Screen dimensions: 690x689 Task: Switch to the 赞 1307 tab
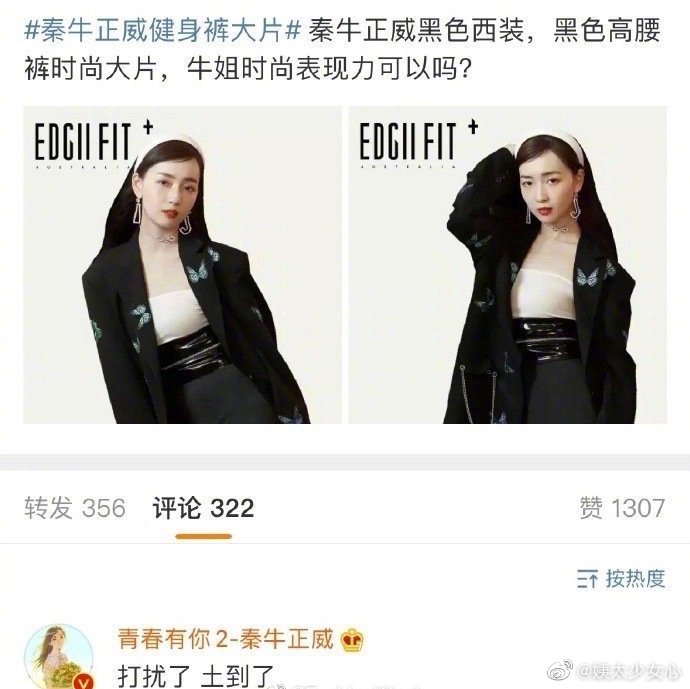(x=621, y=508)
